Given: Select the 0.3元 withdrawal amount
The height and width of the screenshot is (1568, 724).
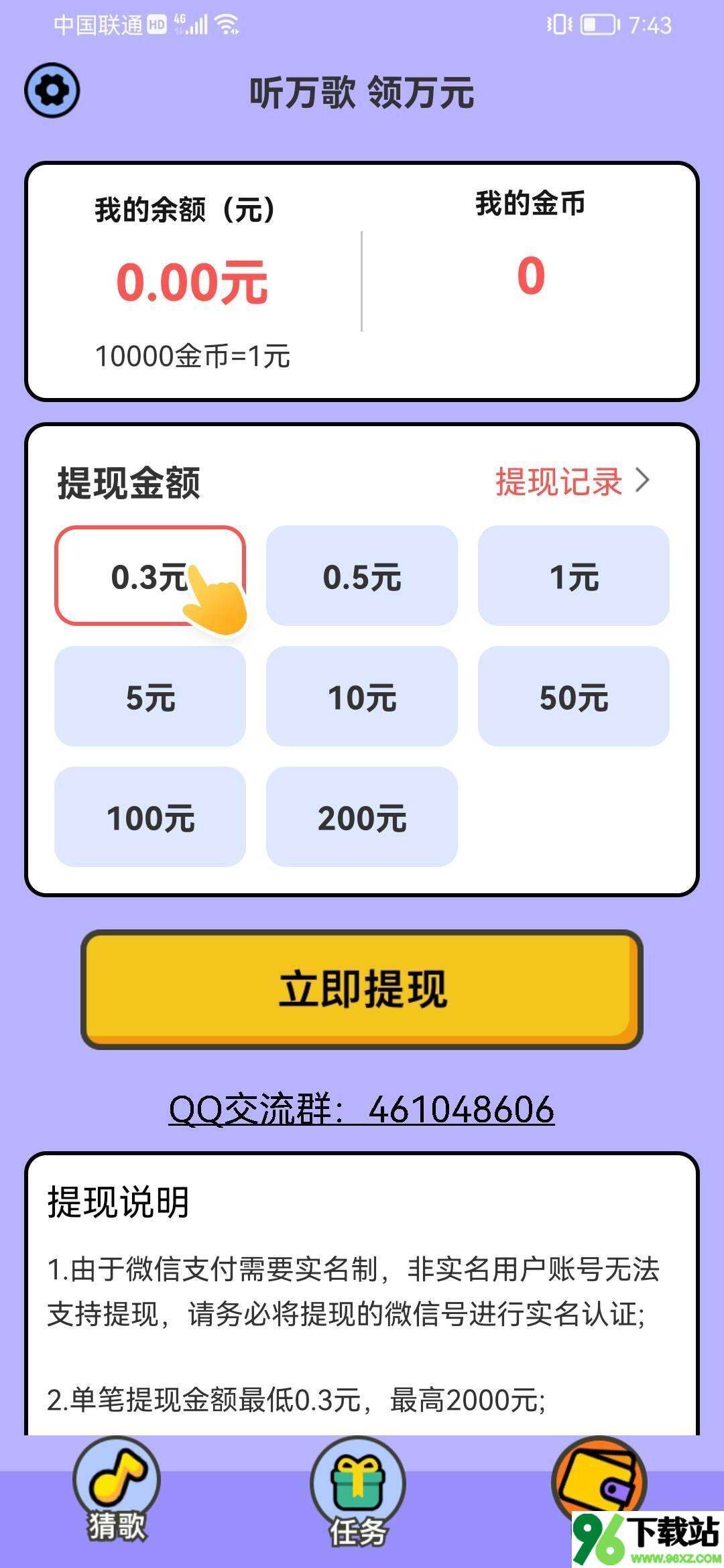Looking at the screenshot, I should point(149,576).
